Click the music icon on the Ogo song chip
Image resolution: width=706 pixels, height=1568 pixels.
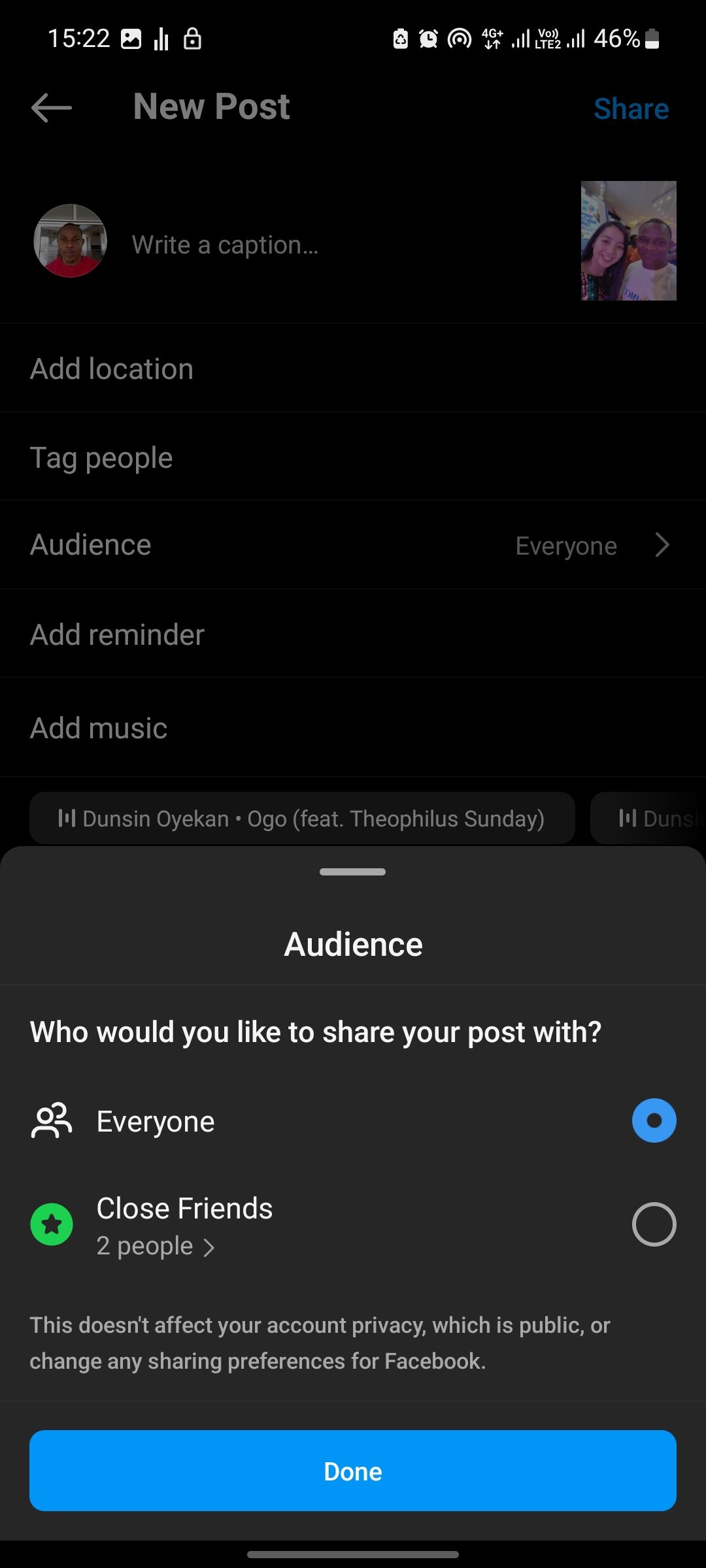tap(69, 818)
